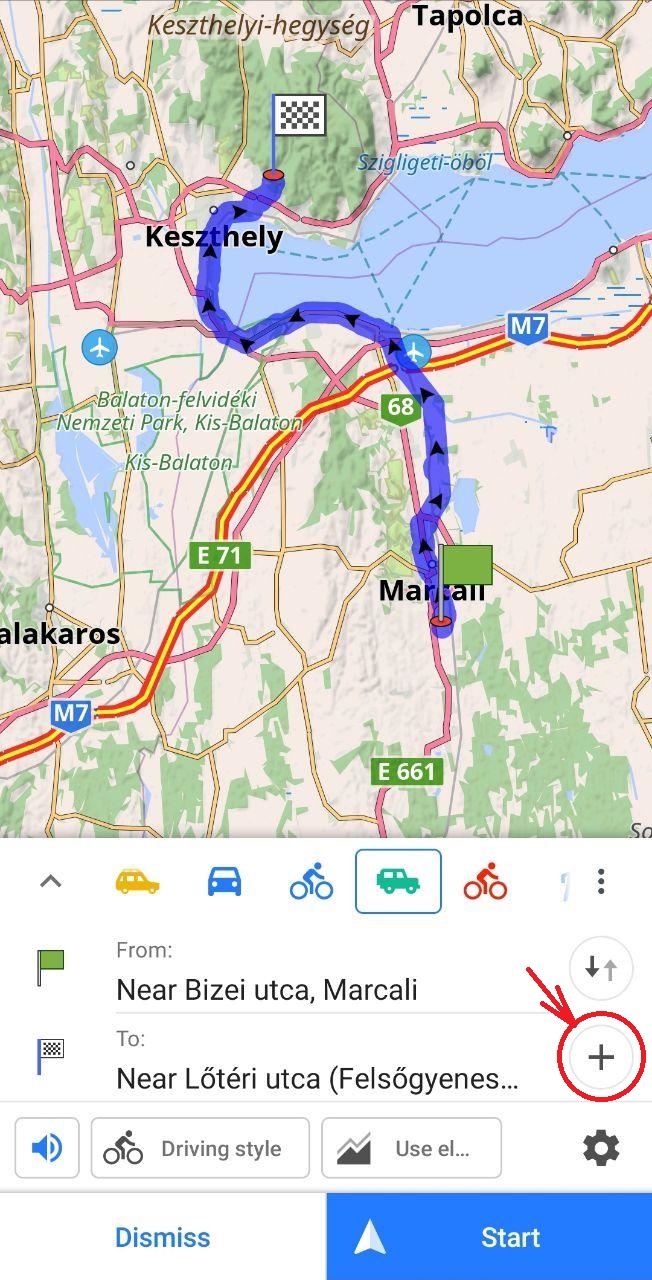The width and height of the screenshot is (652, 1280).
Task: Select the green off-road vehicle profile
Action: [x=398, y=881]
